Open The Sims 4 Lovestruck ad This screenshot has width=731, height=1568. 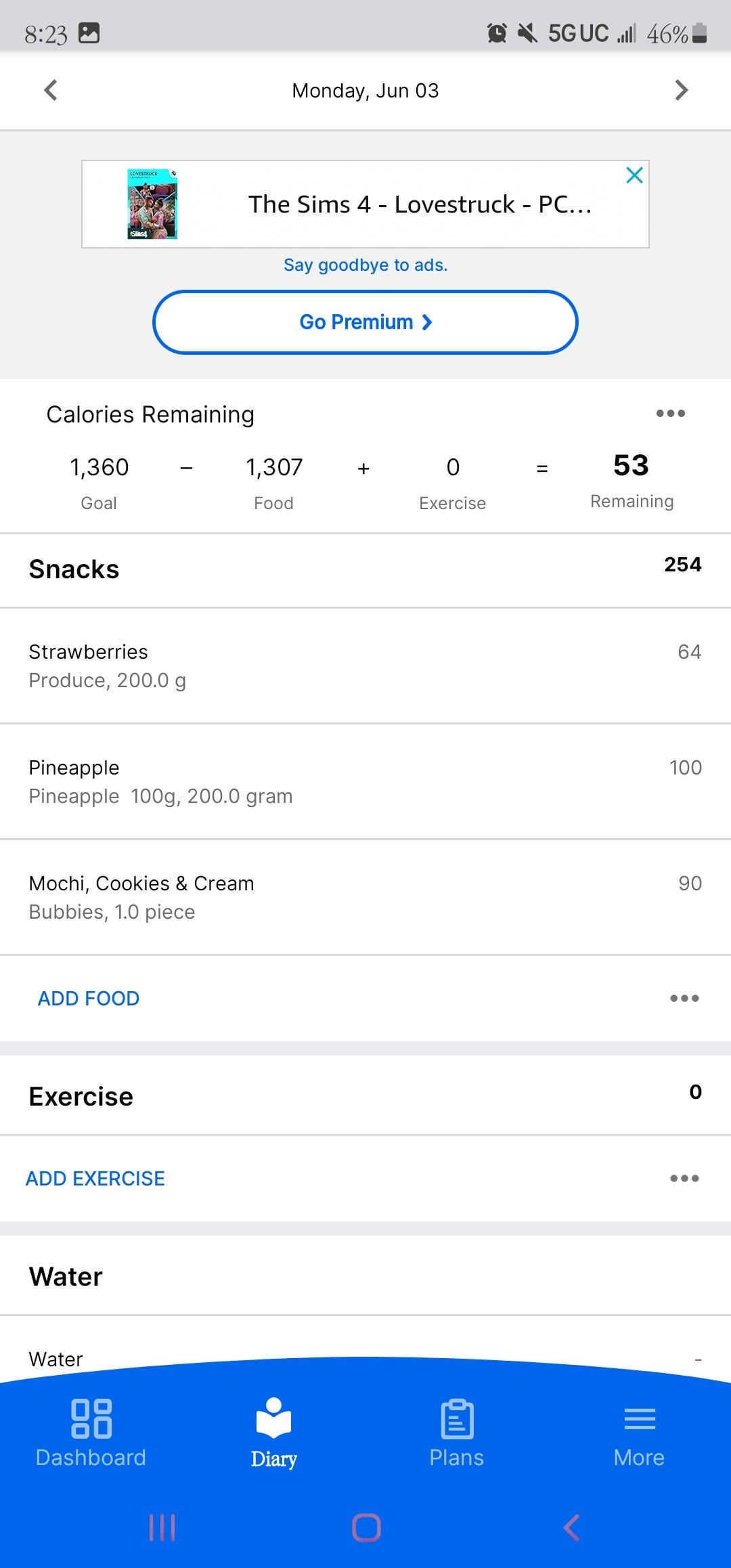(x=365, y=204)
